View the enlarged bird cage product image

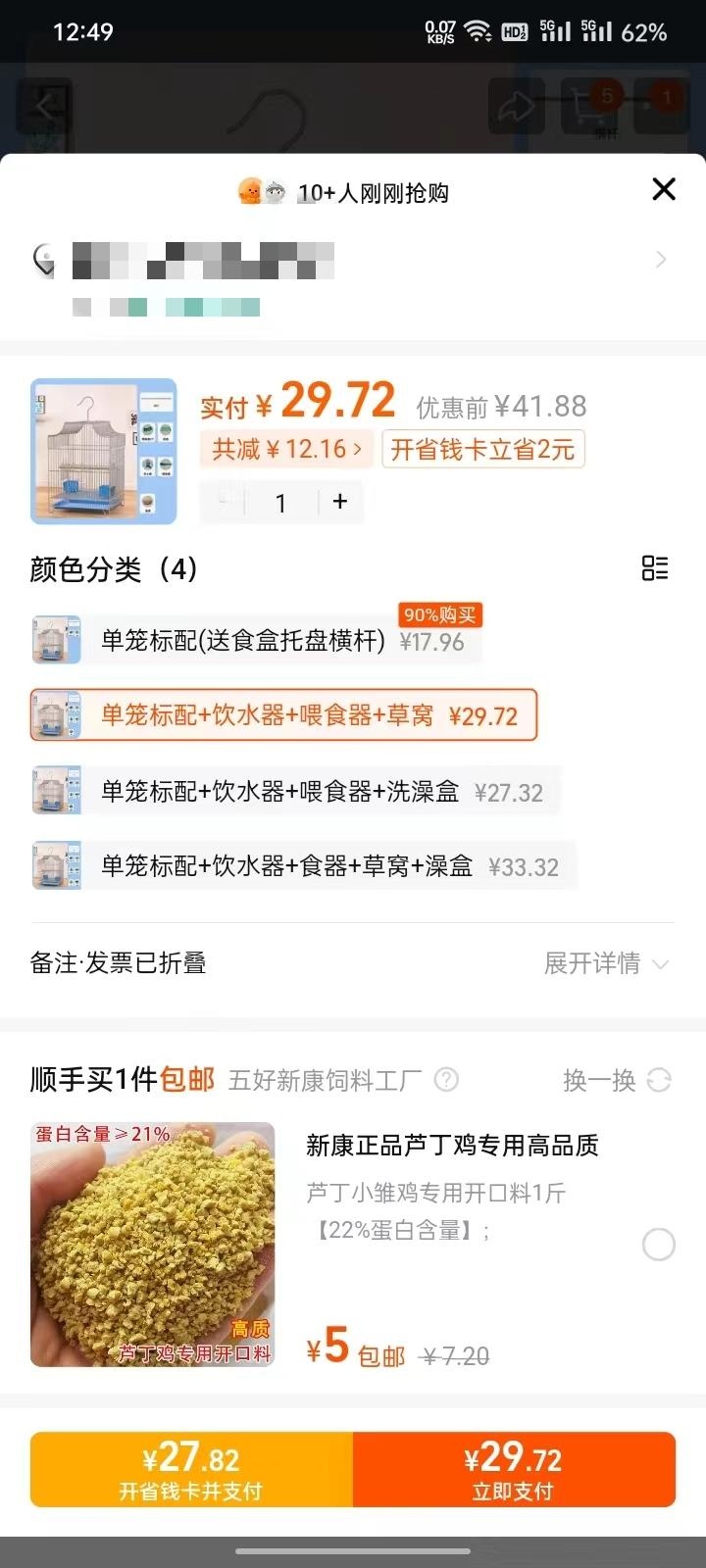[x=104, y=452]
